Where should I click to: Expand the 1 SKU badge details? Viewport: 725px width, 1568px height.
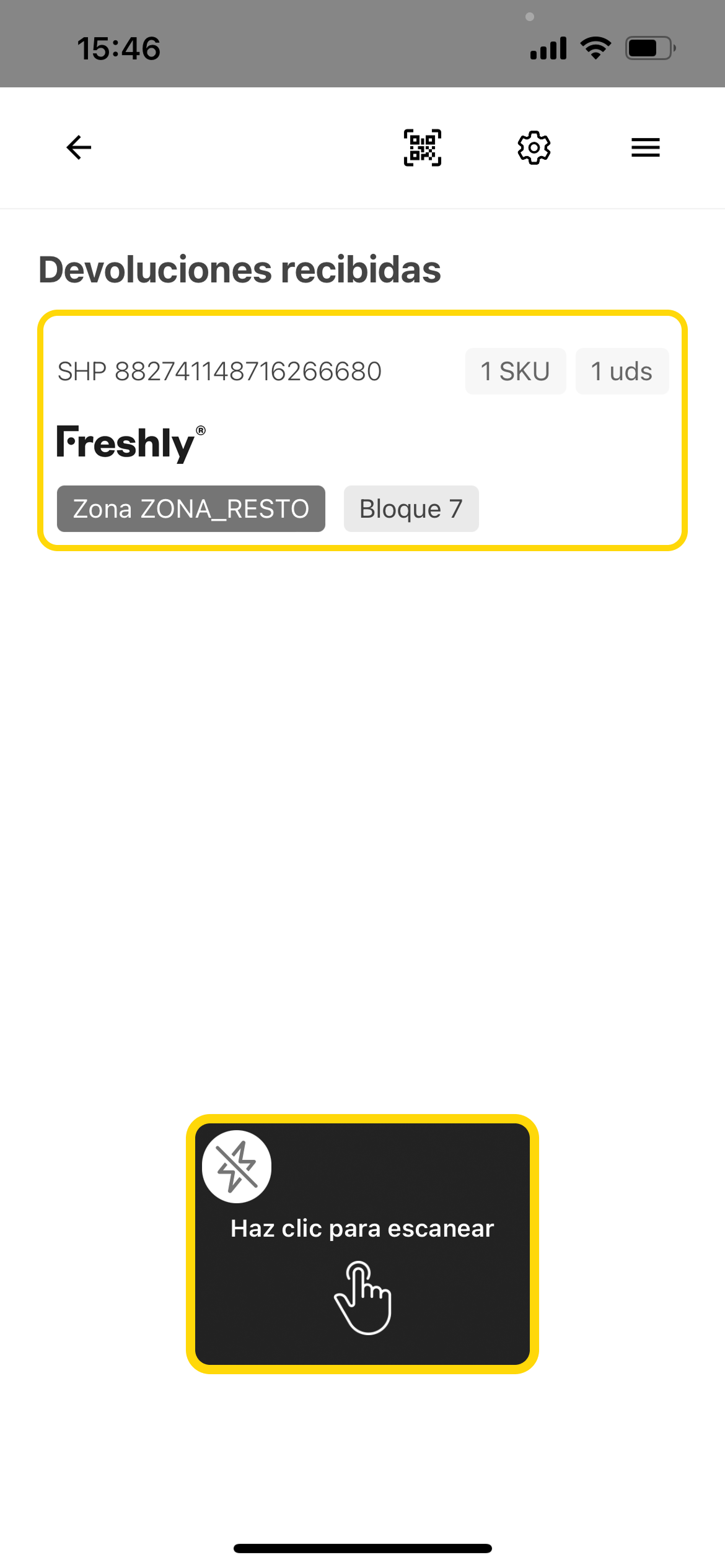(x=515, y=371)
